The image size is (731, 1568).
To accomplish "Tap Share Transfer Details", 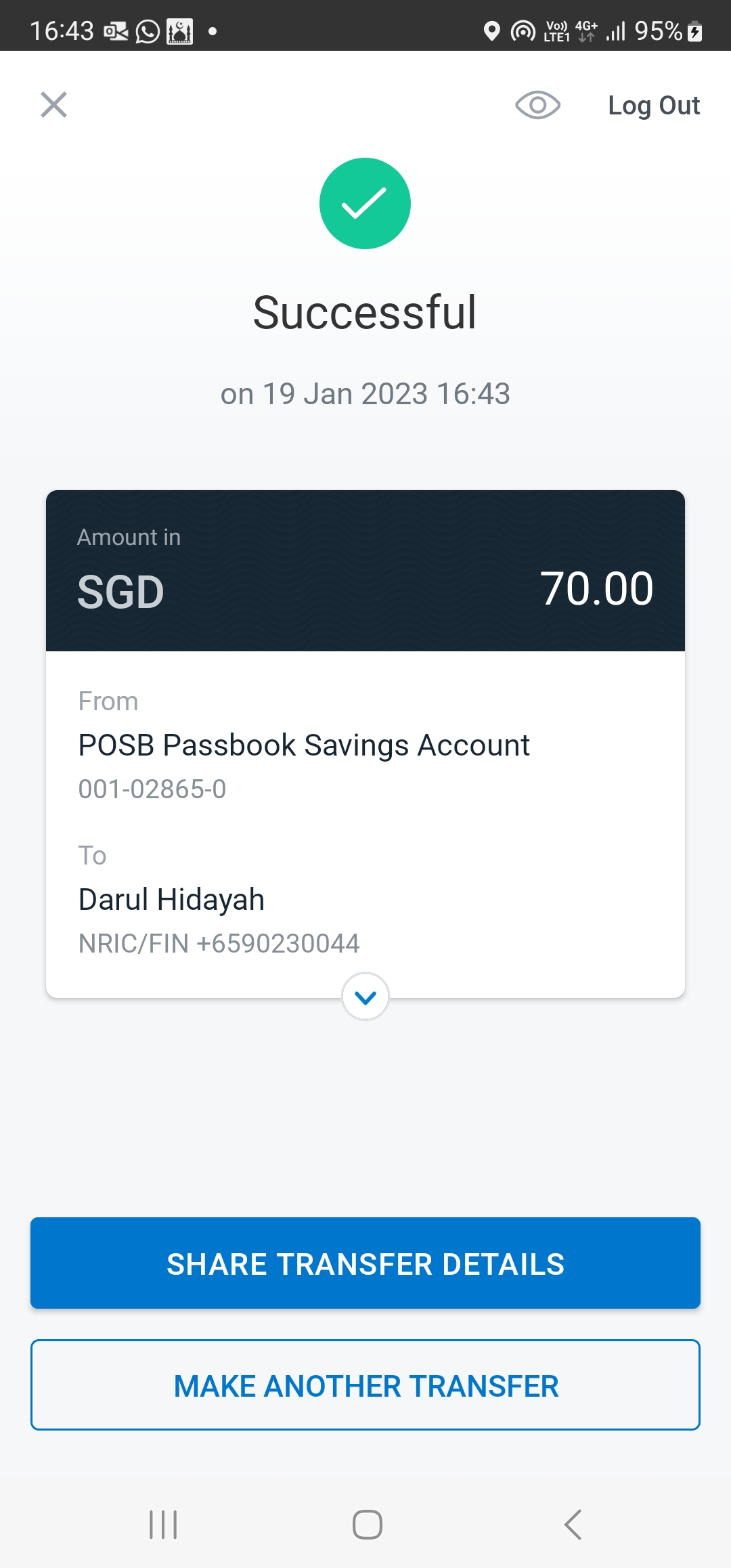I will coord(365,1263).
